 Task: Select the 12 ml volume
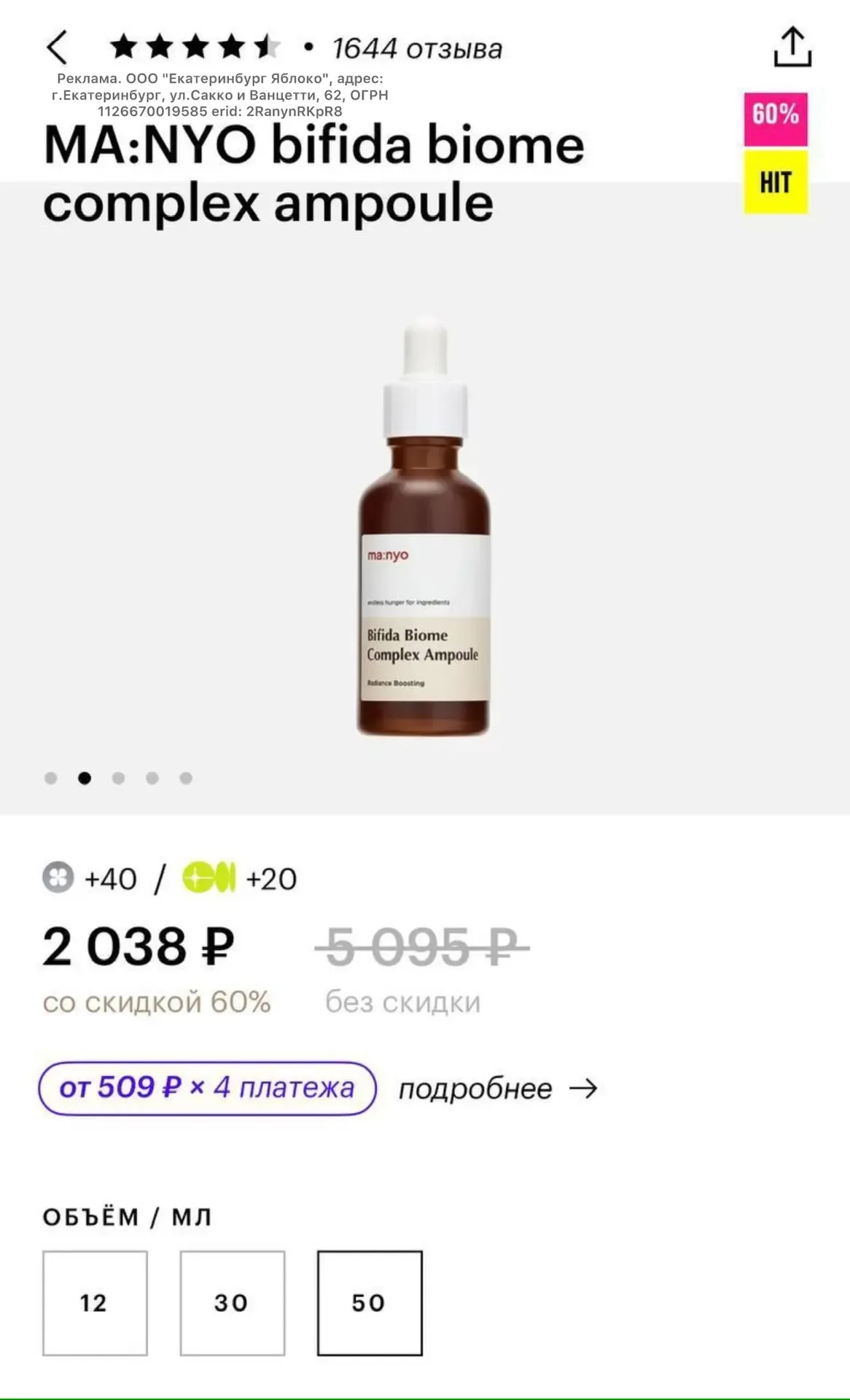click(x=95, y=1303)
